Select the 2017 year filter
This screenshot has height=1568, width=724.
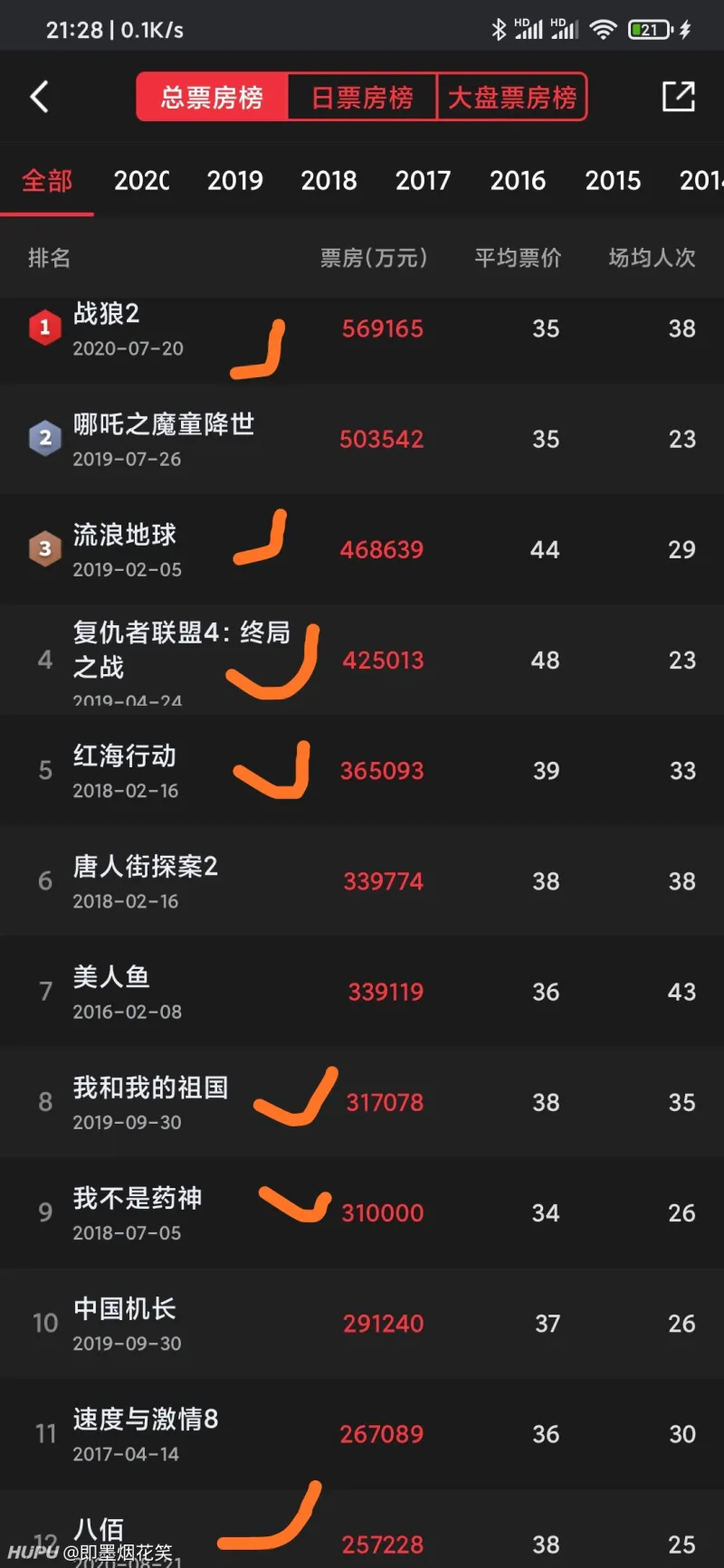pyautogui.click(x=423, y=180)
